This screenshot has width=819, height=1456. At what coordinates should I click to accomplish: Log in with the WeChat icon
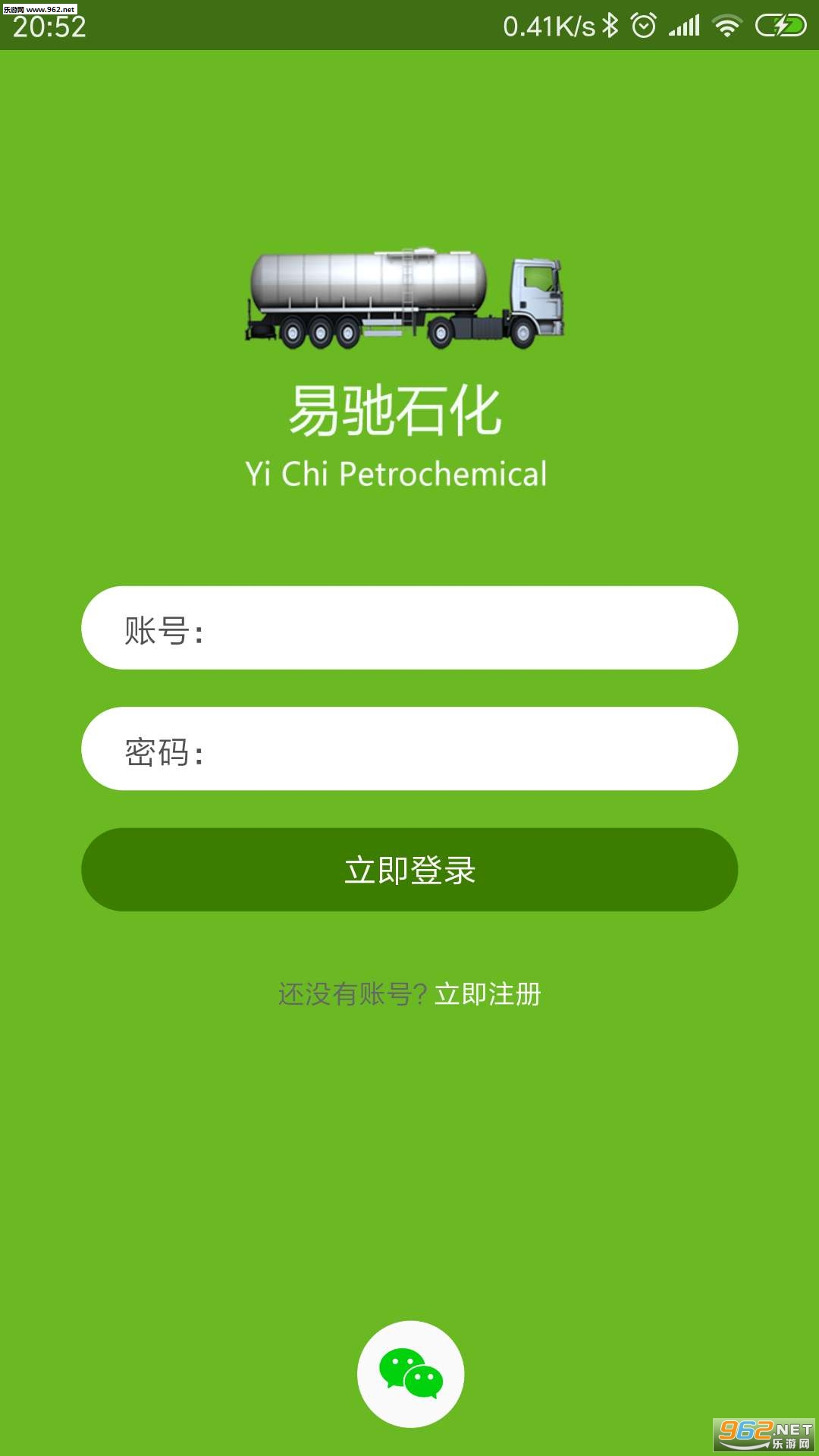pos(410,1374)
